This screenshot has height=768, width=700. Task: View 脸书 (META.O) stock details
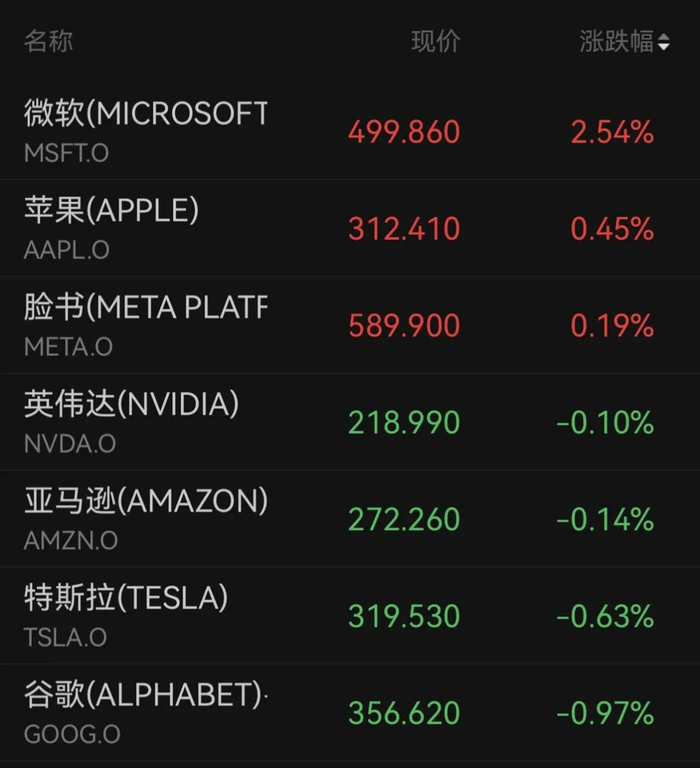pyautogui.click(x=350, y=325)
